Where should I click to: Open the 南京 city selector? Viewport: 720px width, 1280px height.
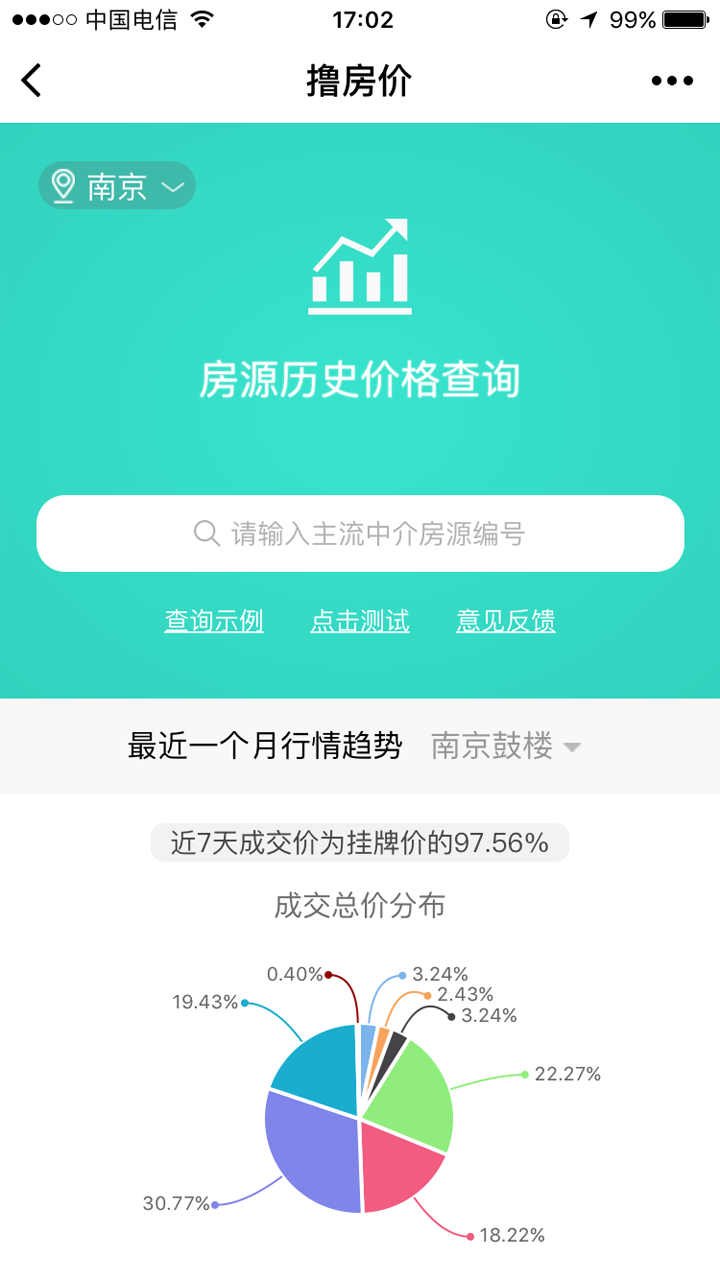(117, 186)
